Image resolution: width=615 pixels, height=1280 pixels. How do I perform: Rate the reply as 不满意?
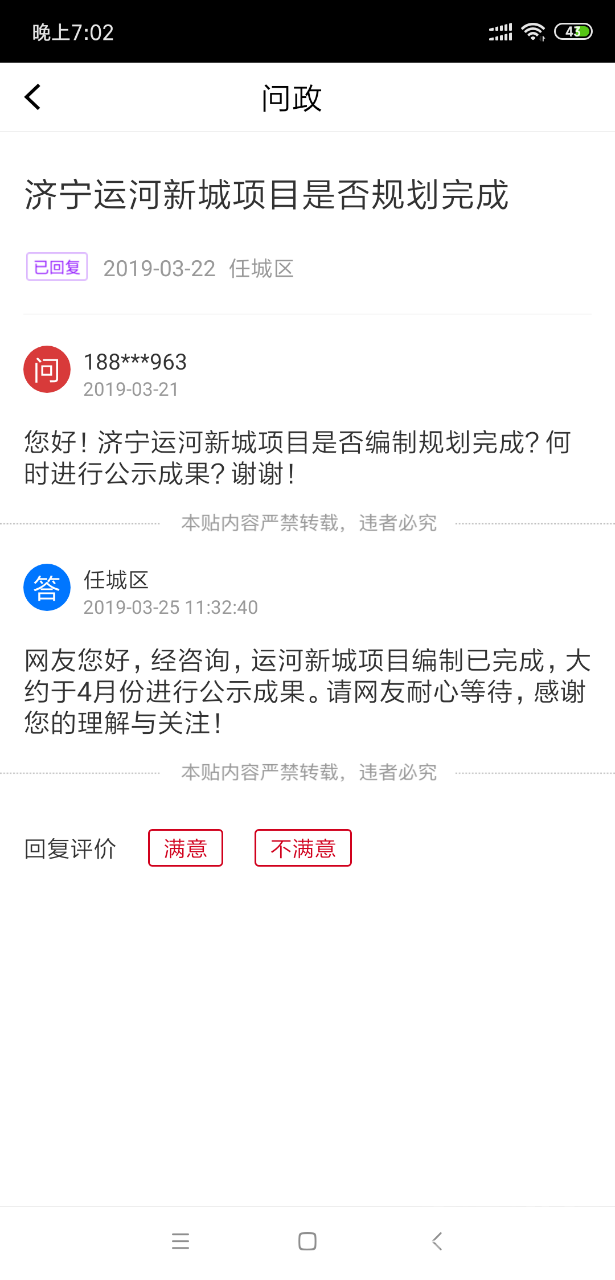pos(303,848)
